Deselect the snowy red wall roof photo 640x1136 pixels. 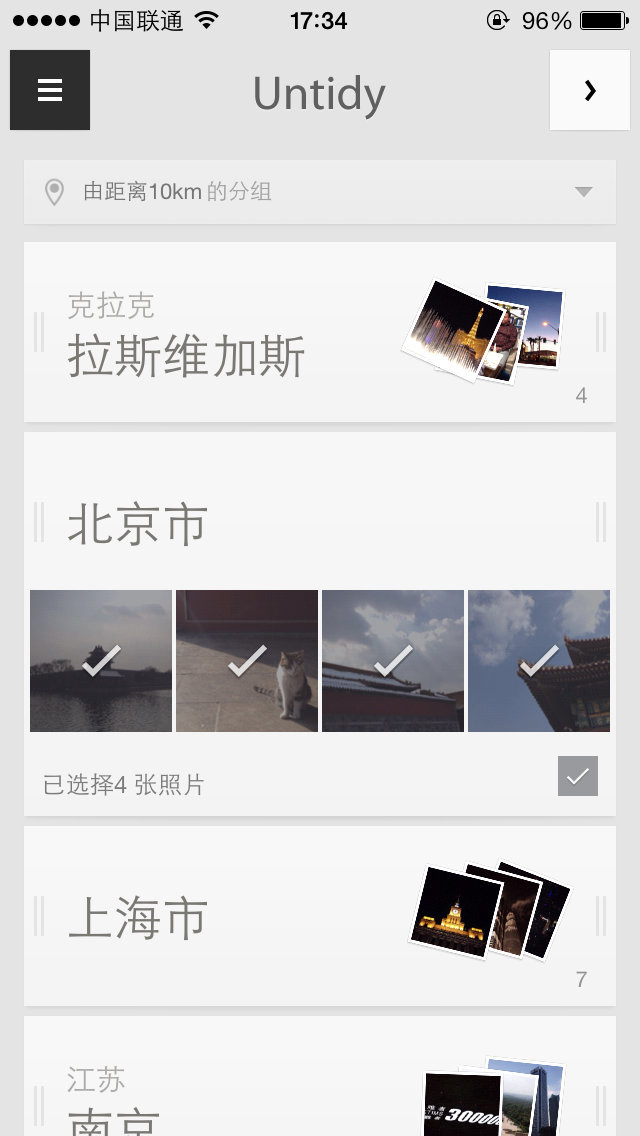pos(393,661)
